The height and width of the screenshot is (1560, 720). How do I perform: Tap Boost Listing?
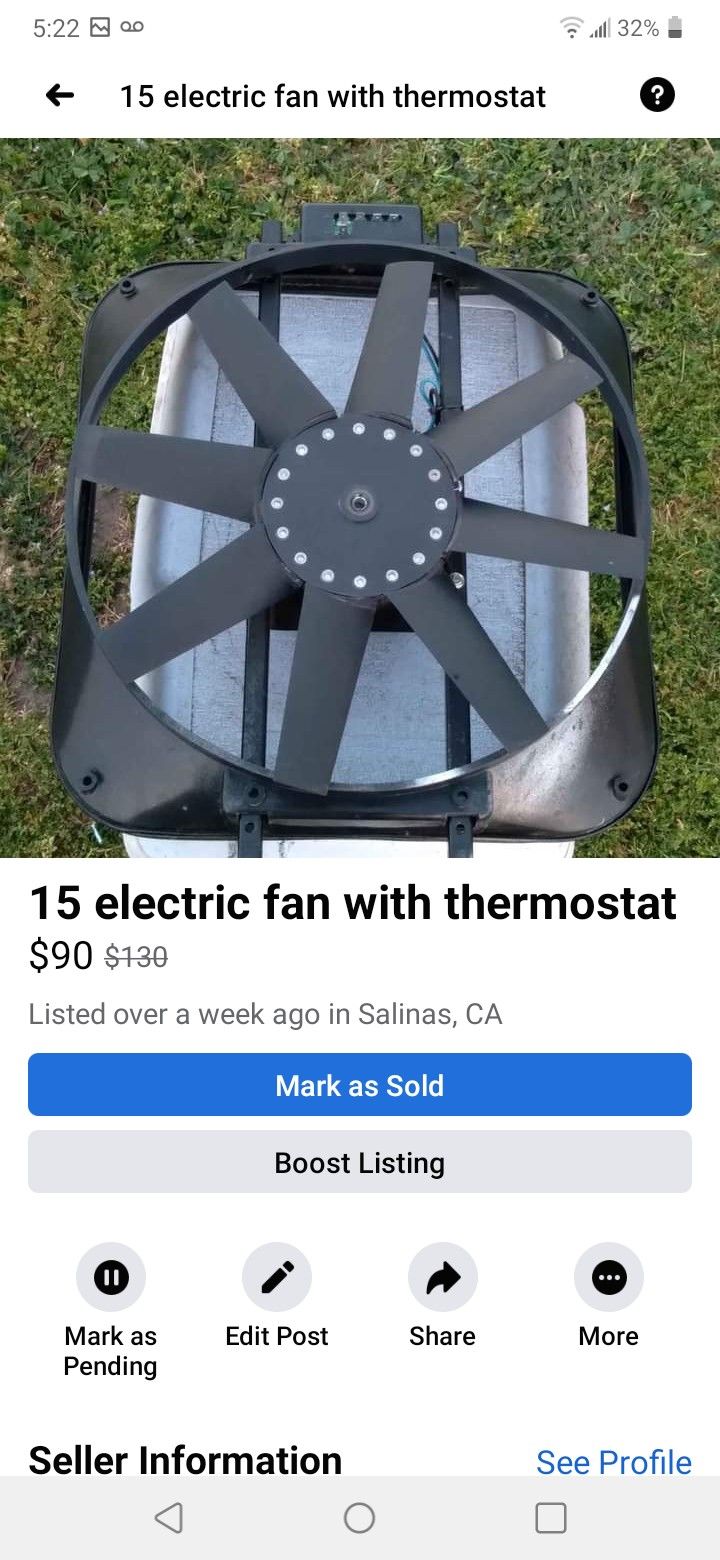360,1162
